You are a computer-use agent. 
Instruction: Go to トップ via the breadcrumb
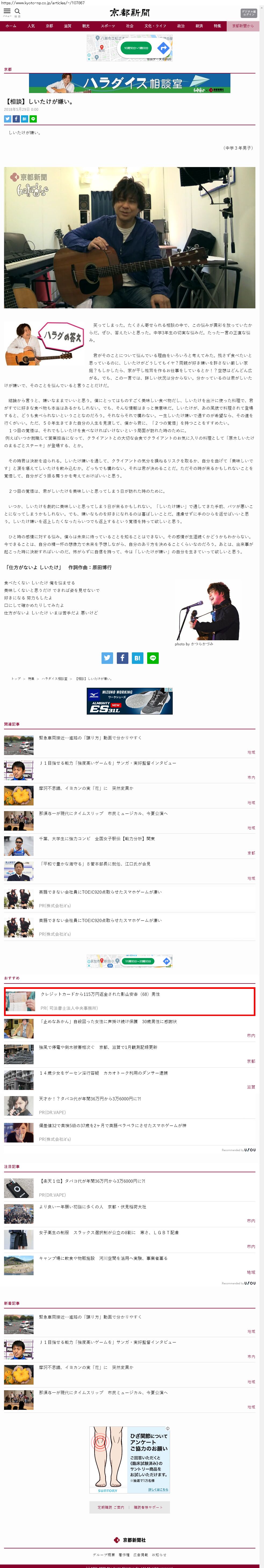16,678
